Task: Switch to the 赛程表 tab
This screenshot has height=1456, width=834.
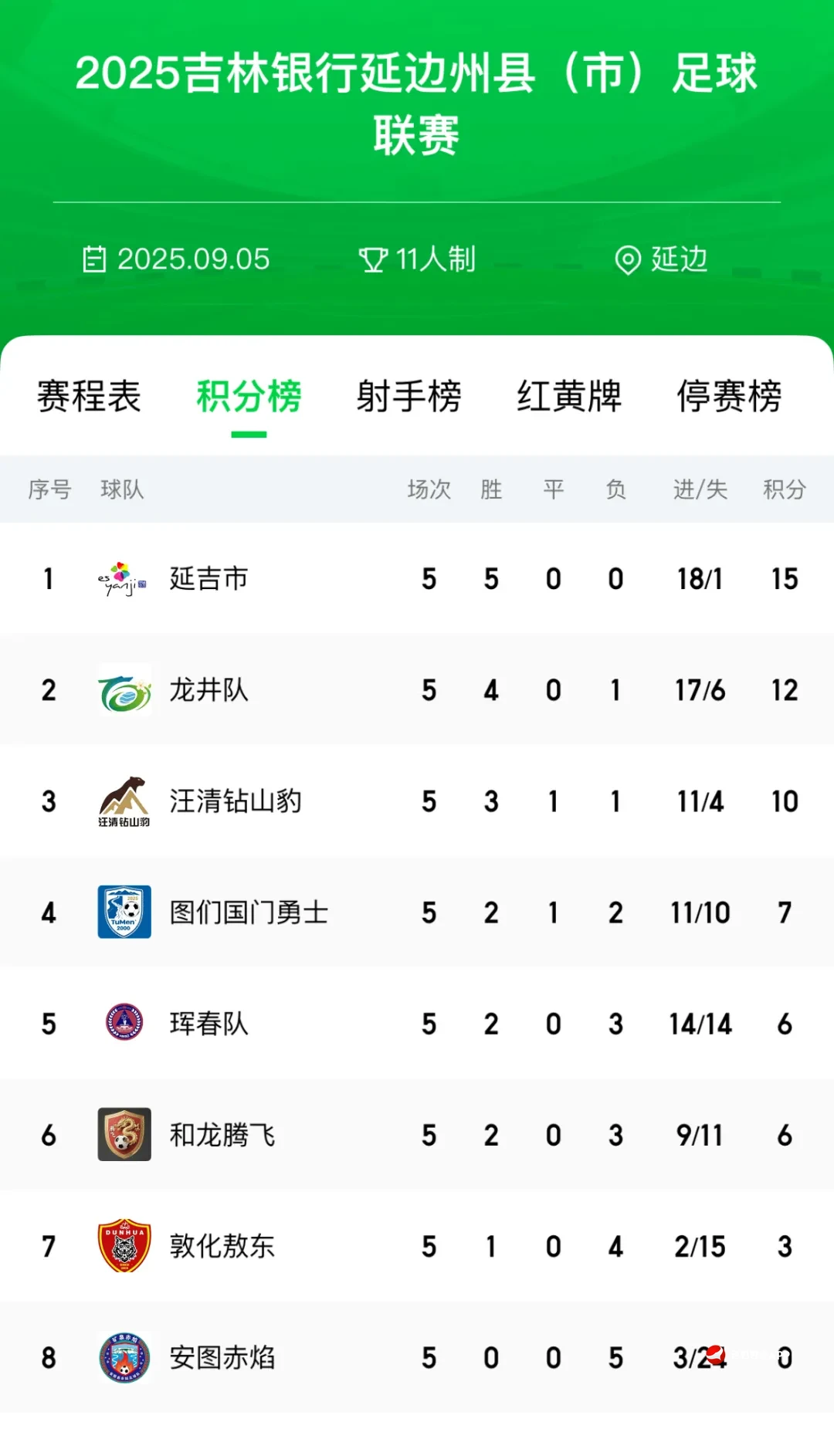Action: [x=89, y=397]
